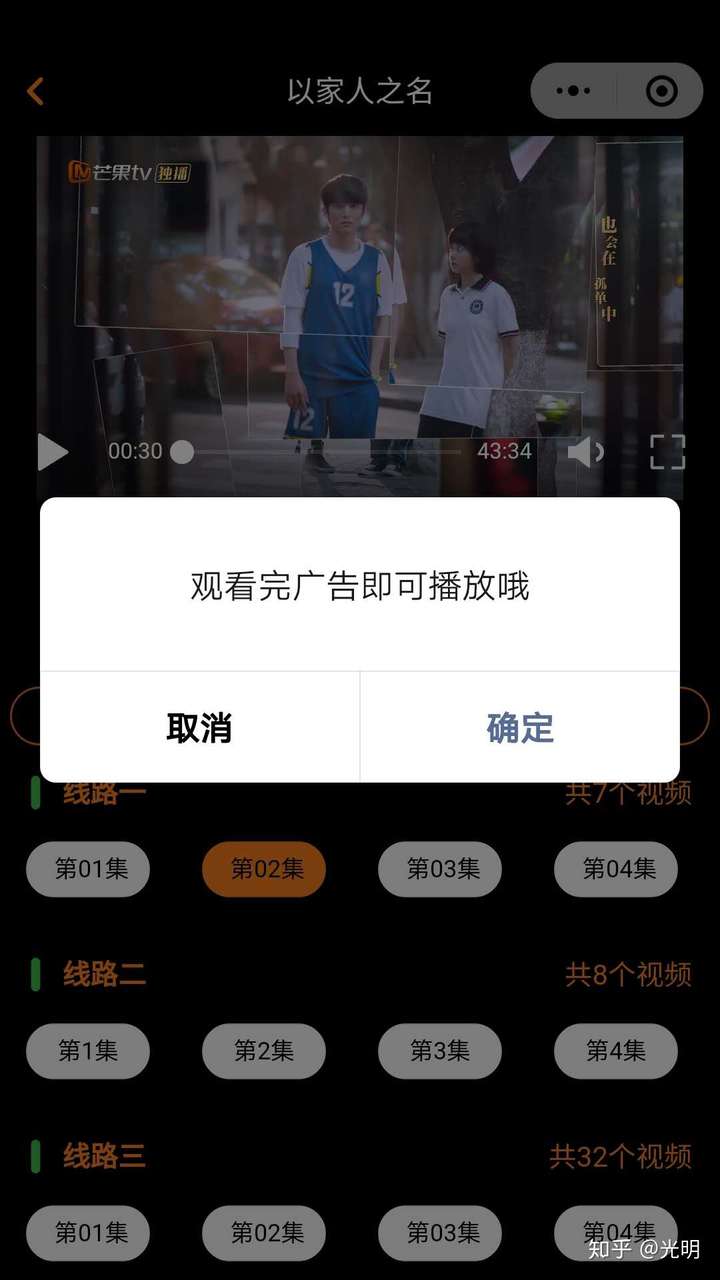Open the mini program's three-dot menu
720x1280 pixels.
pos(573,91)
